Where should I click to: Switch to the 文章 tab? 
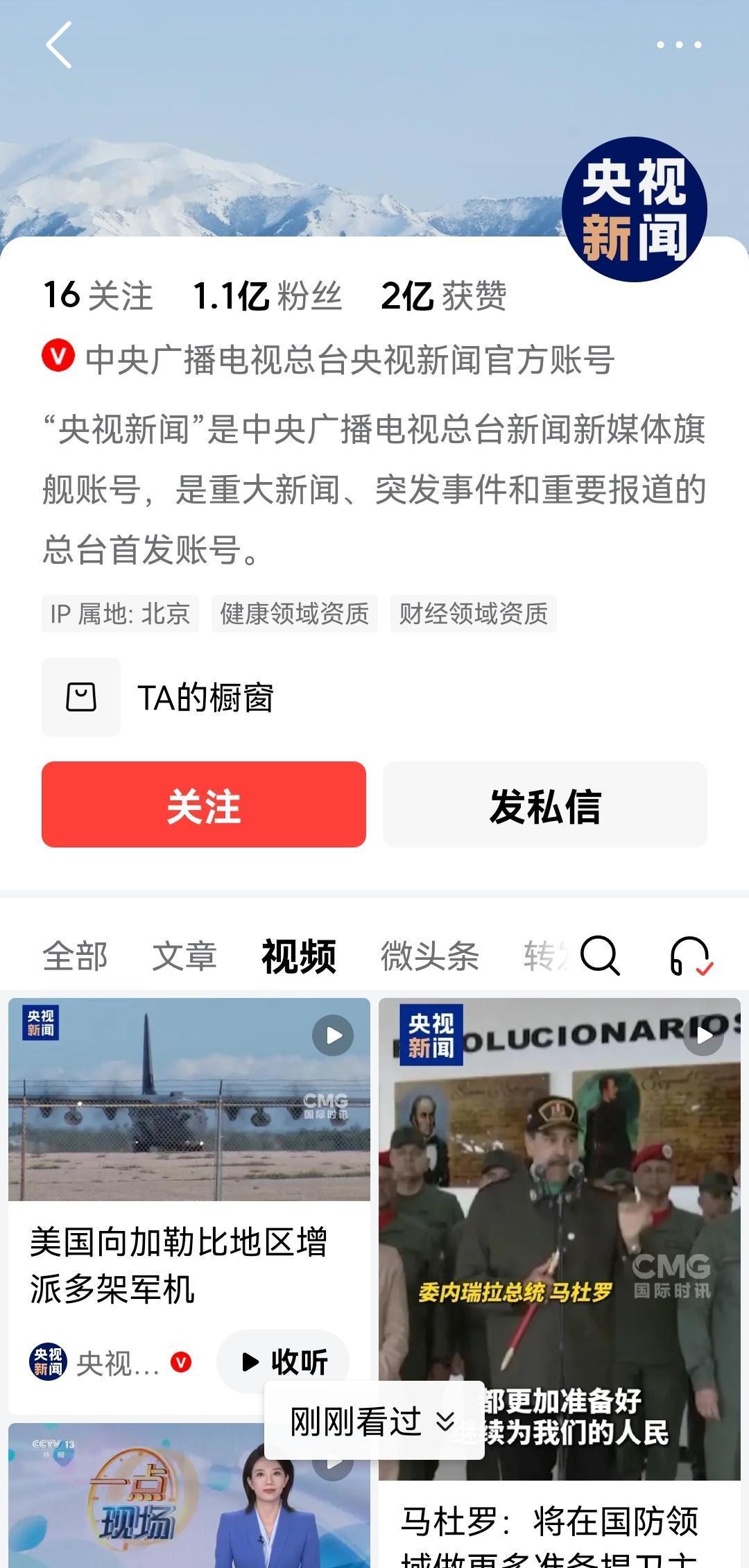(x=184, y=956)
